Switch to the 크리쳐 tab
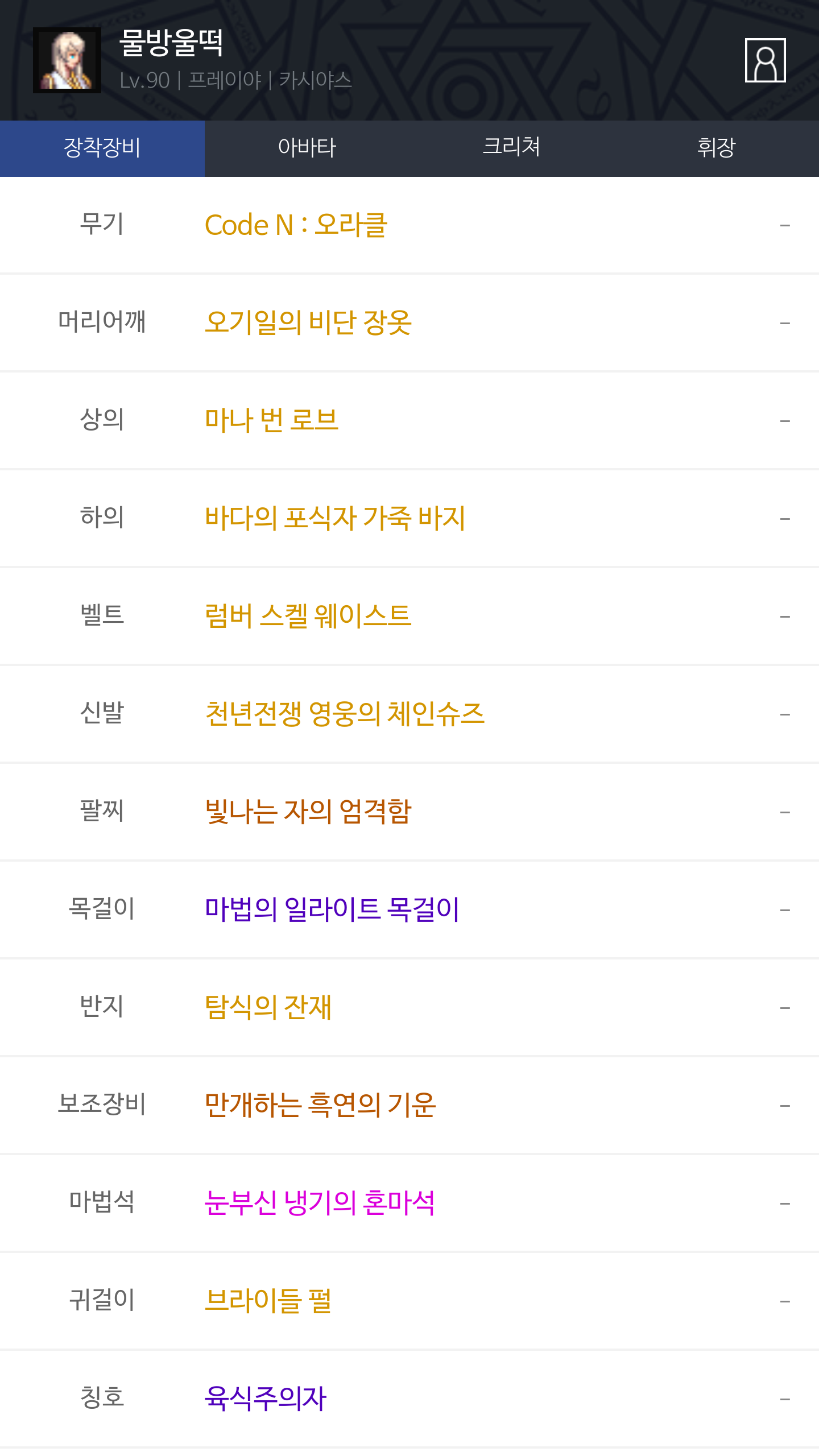 [x=512, y=148]
